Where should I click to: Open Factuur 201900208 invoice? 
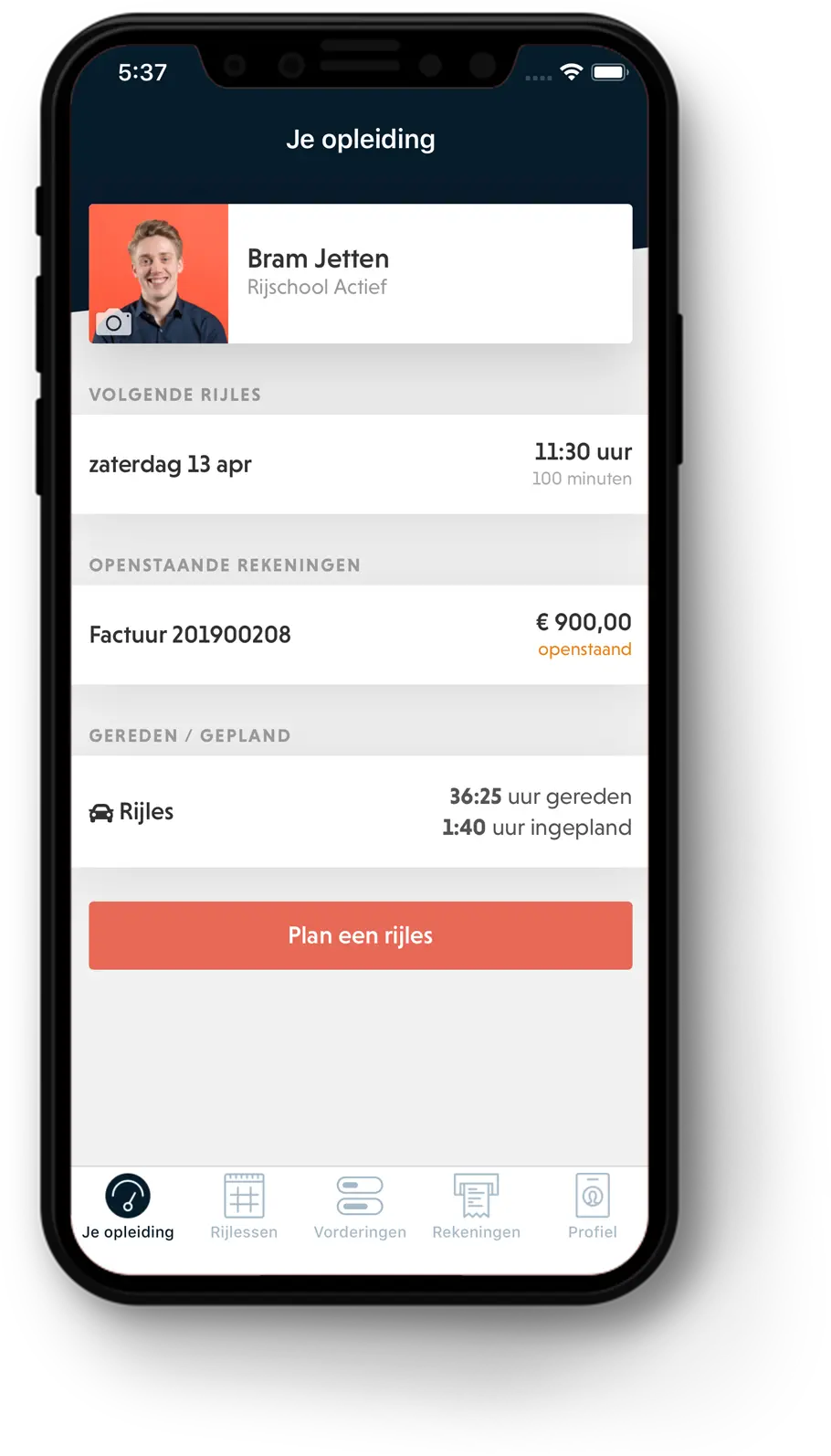pos(360,635)
